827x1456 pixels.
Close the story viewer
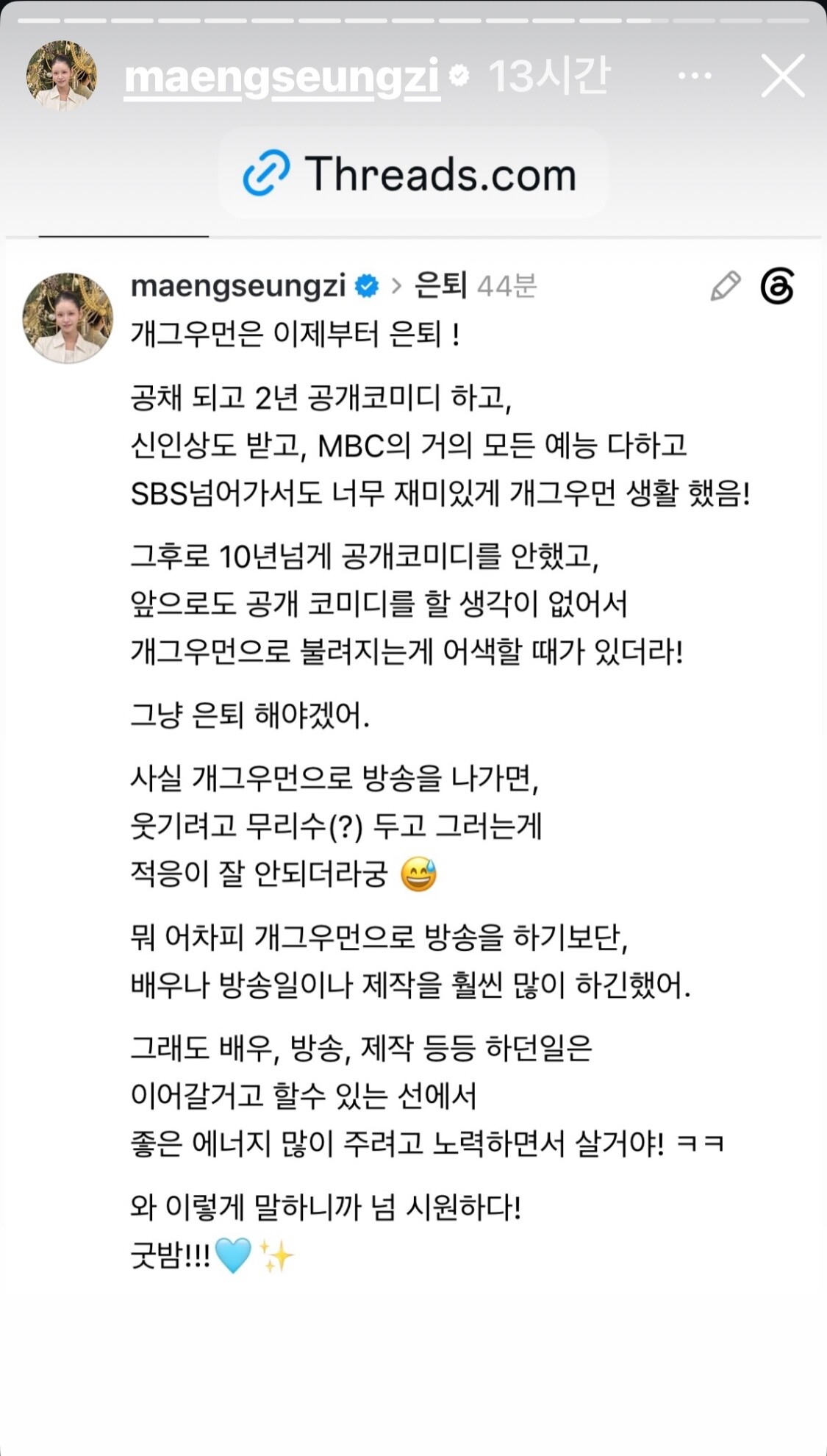(783, 75)
